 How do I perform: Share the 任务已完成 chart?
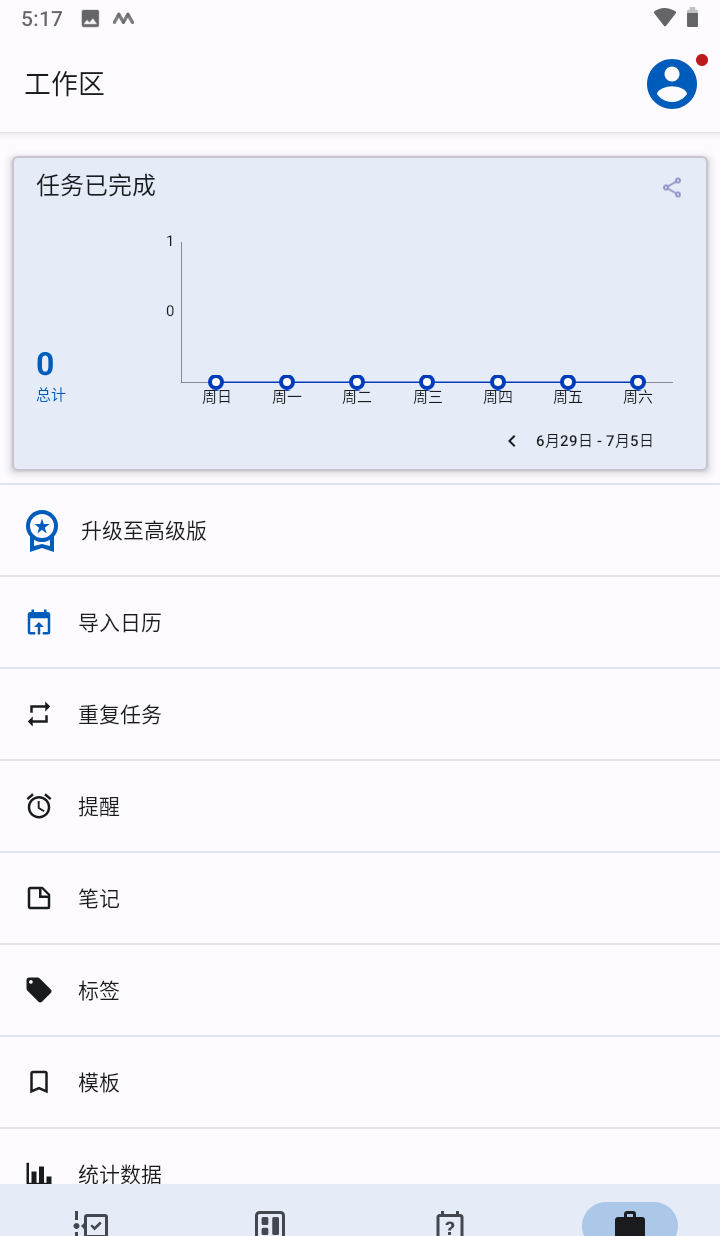pyautogui.click(x=672, y=187)
